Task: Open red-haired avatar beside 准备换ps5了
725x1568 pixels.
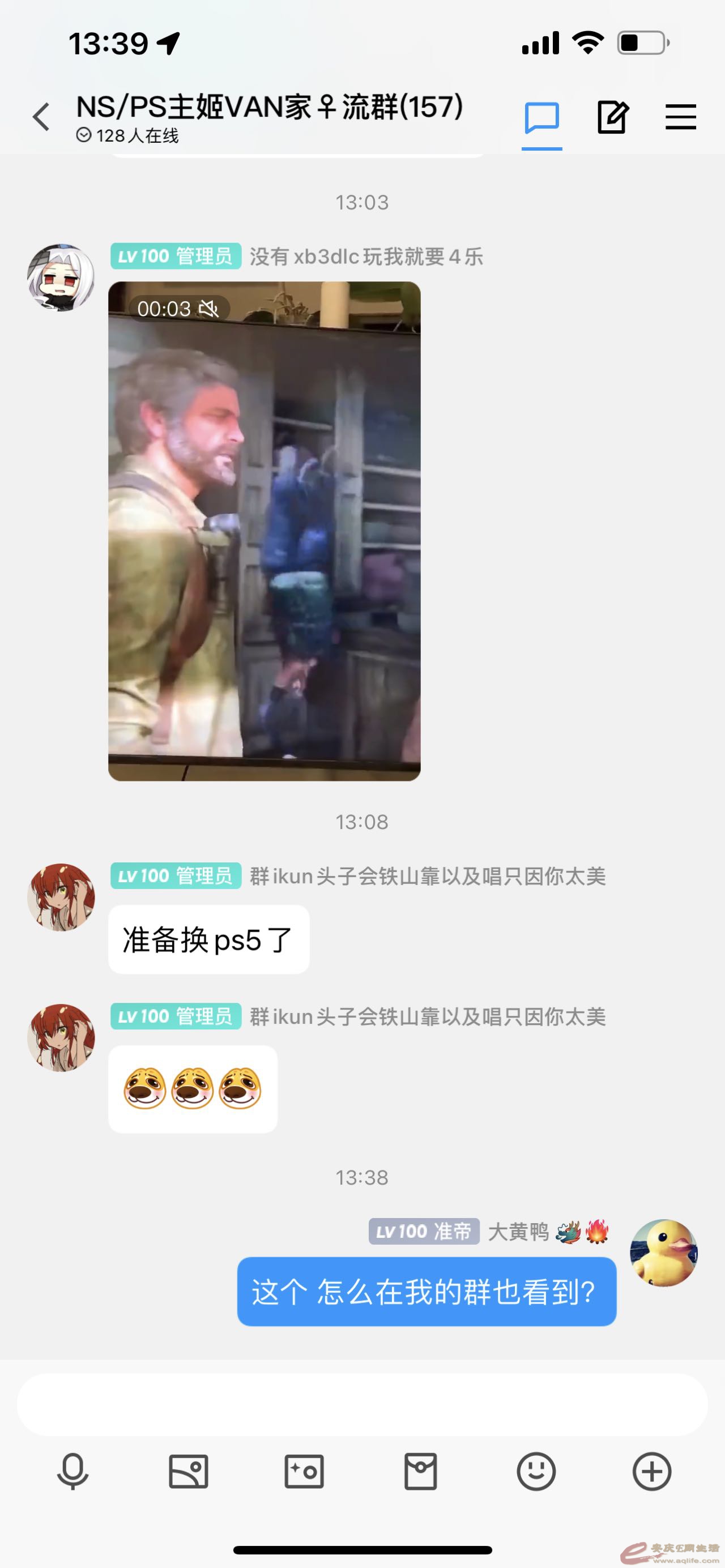Action: point(61,897)
